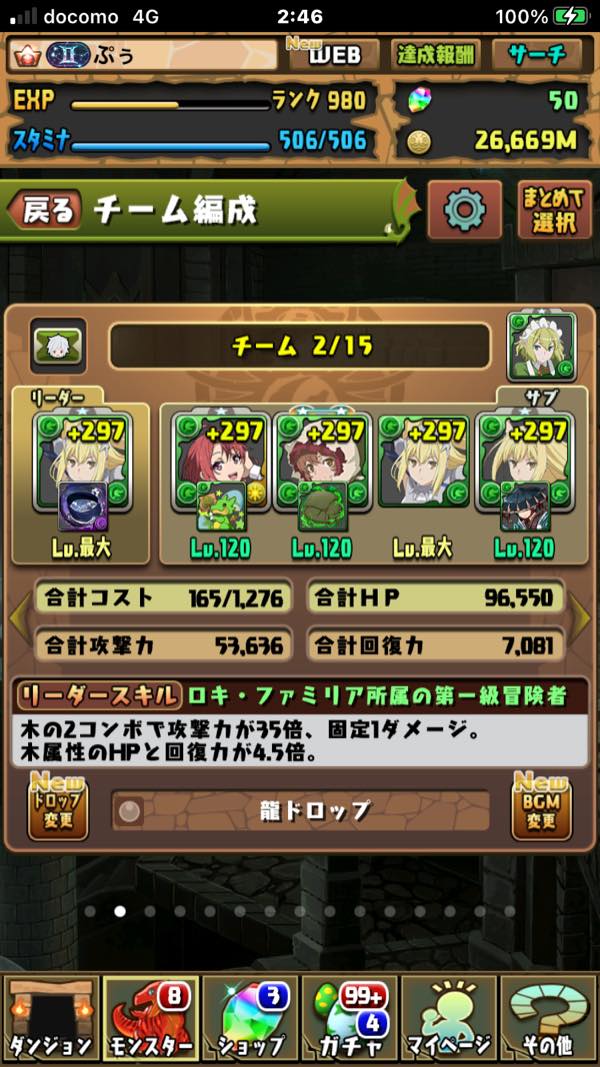Open the ガチャ tab

pos(350,1020)
